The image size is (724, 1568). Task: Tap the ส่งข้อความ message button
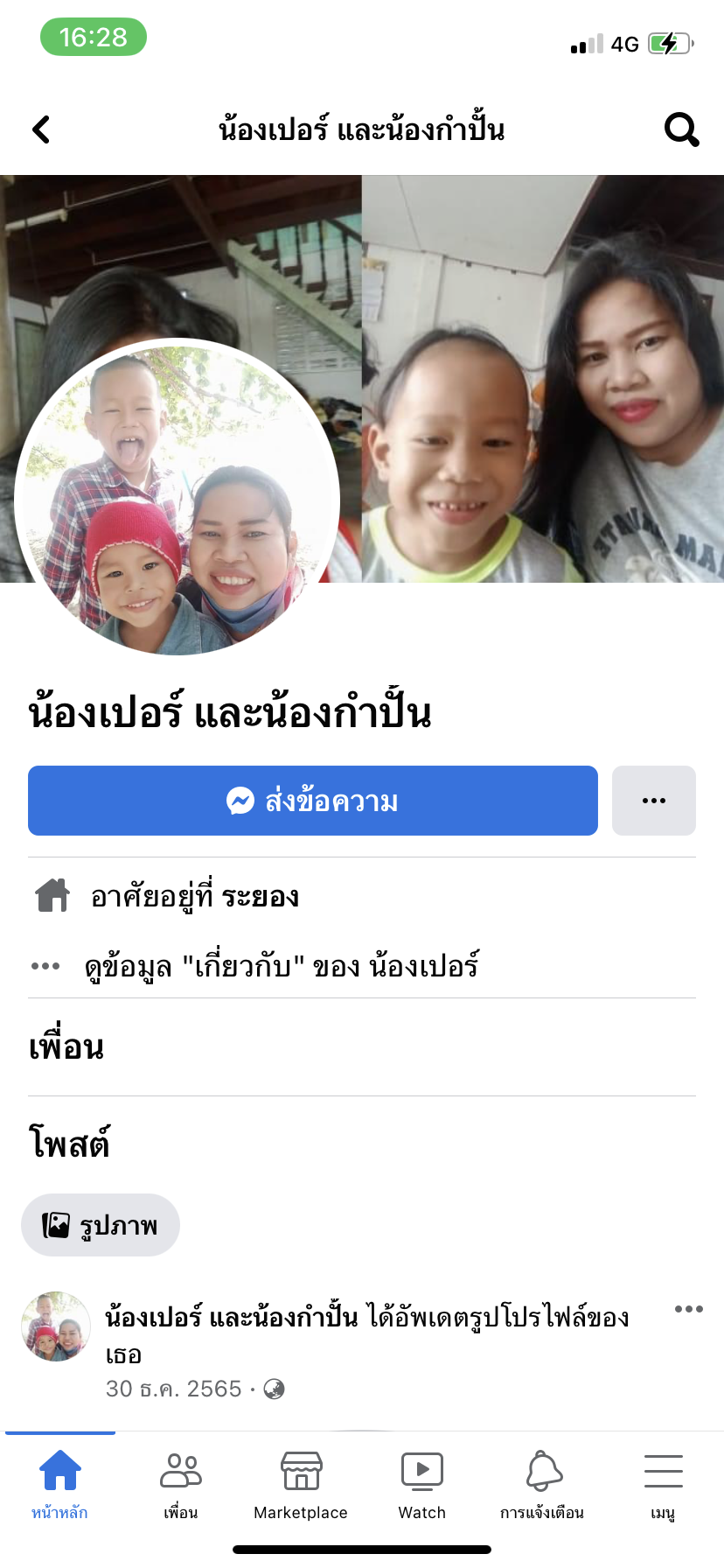pos(313,801)
